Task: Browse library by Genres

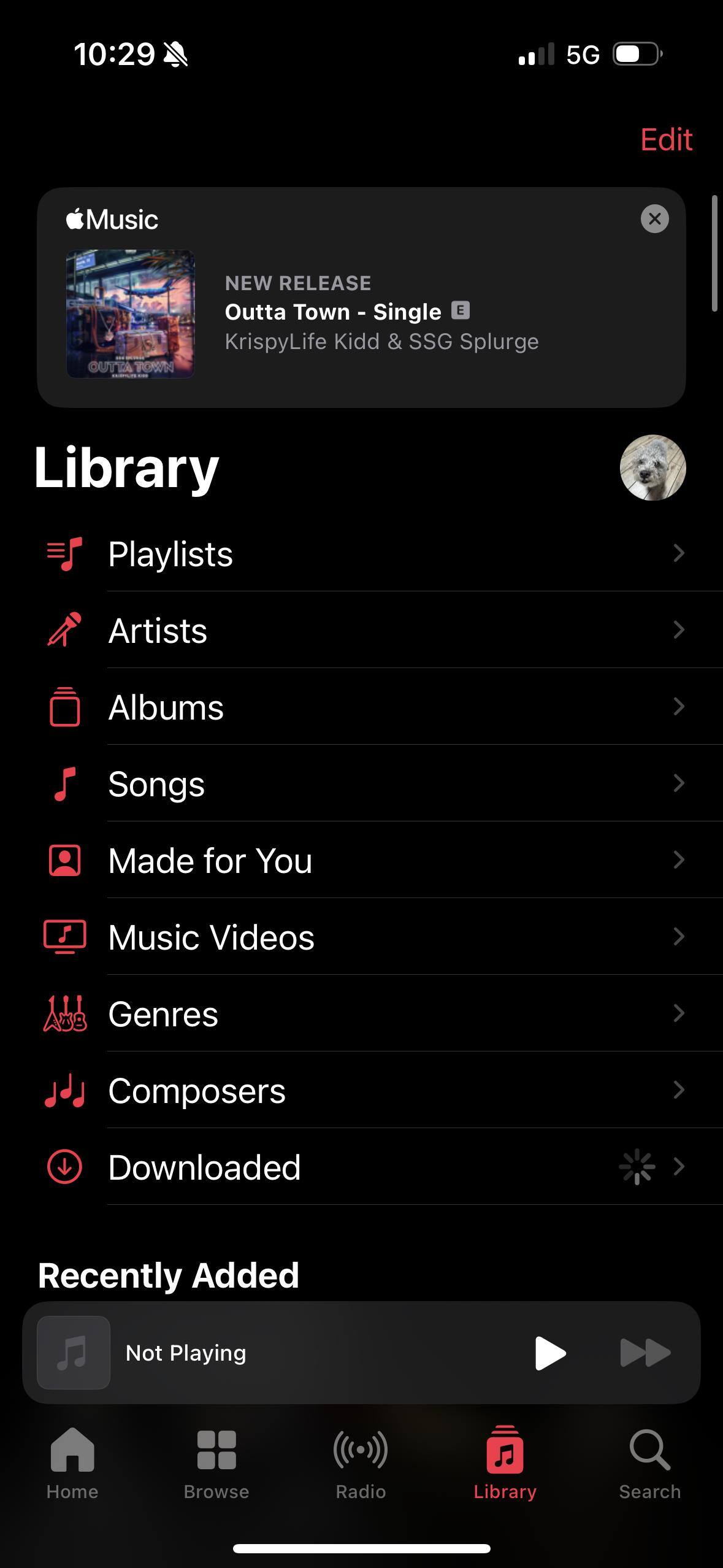Action: pyautogui.click(x=362, y=1014)
